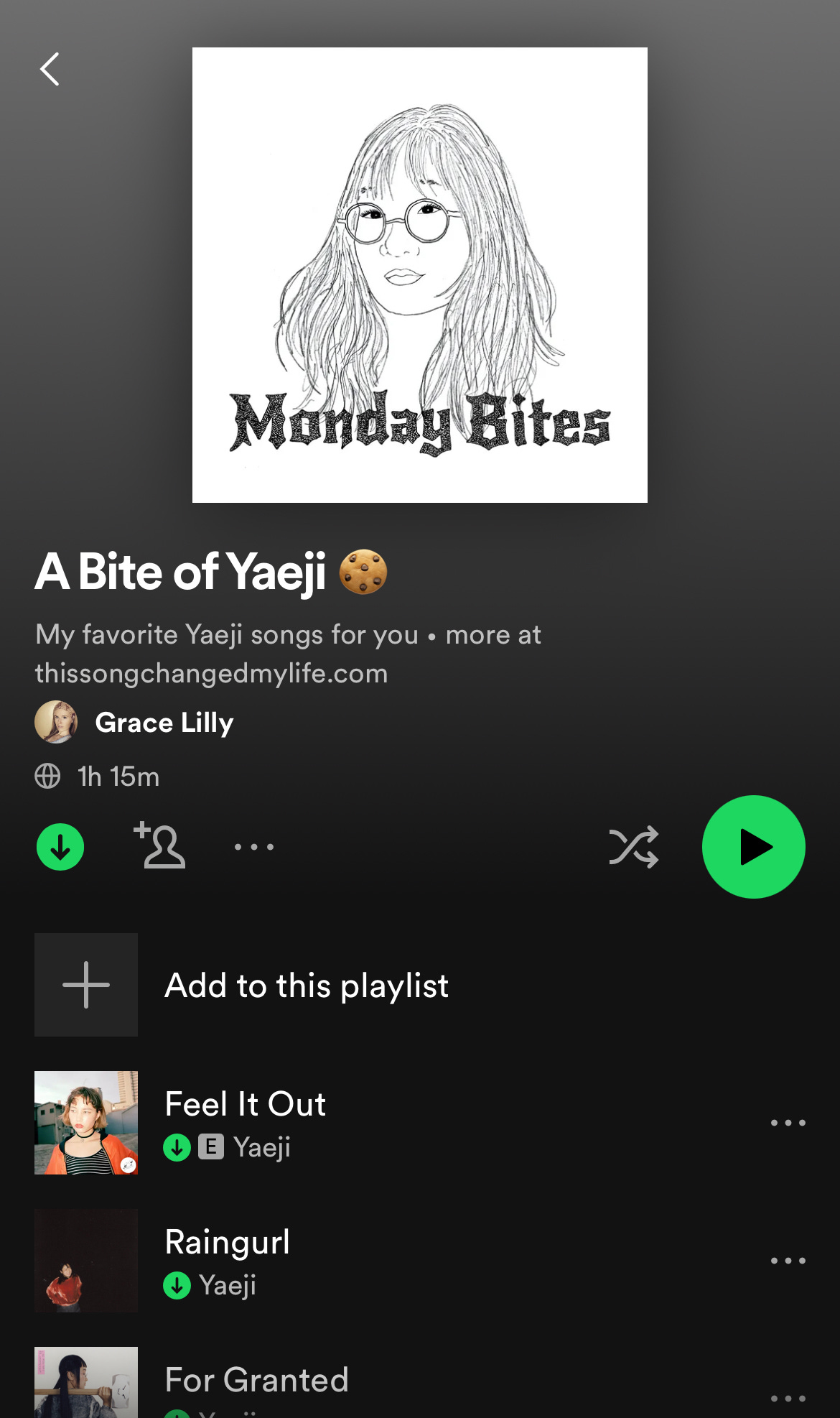840x1418 pixels.
Task: Play the song Feel It Out
Action: pos(246,1105)
